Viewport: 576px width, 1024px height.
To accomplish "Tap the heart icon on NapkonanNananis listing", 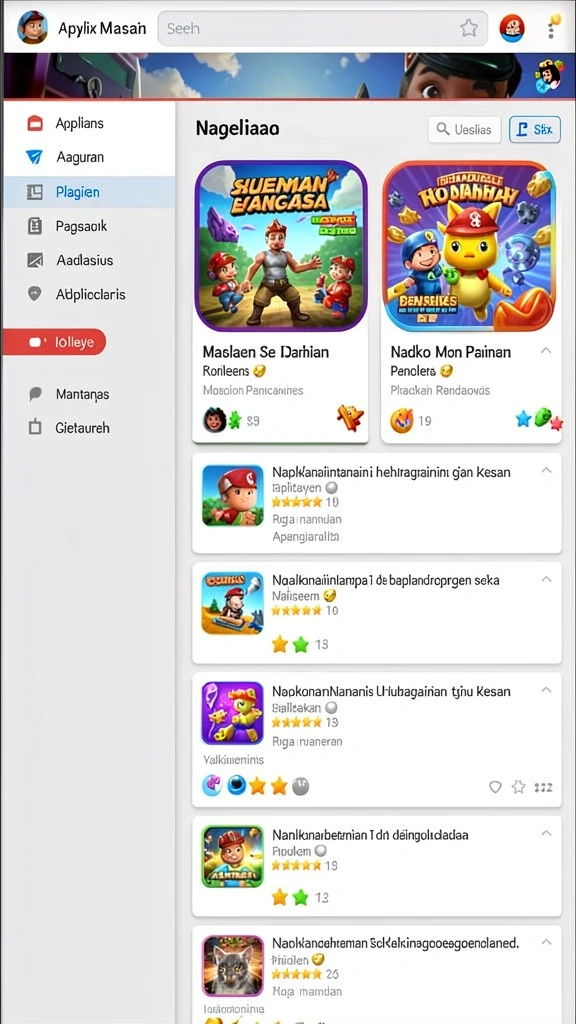I will pyautogui.click(x=495, y=787).
